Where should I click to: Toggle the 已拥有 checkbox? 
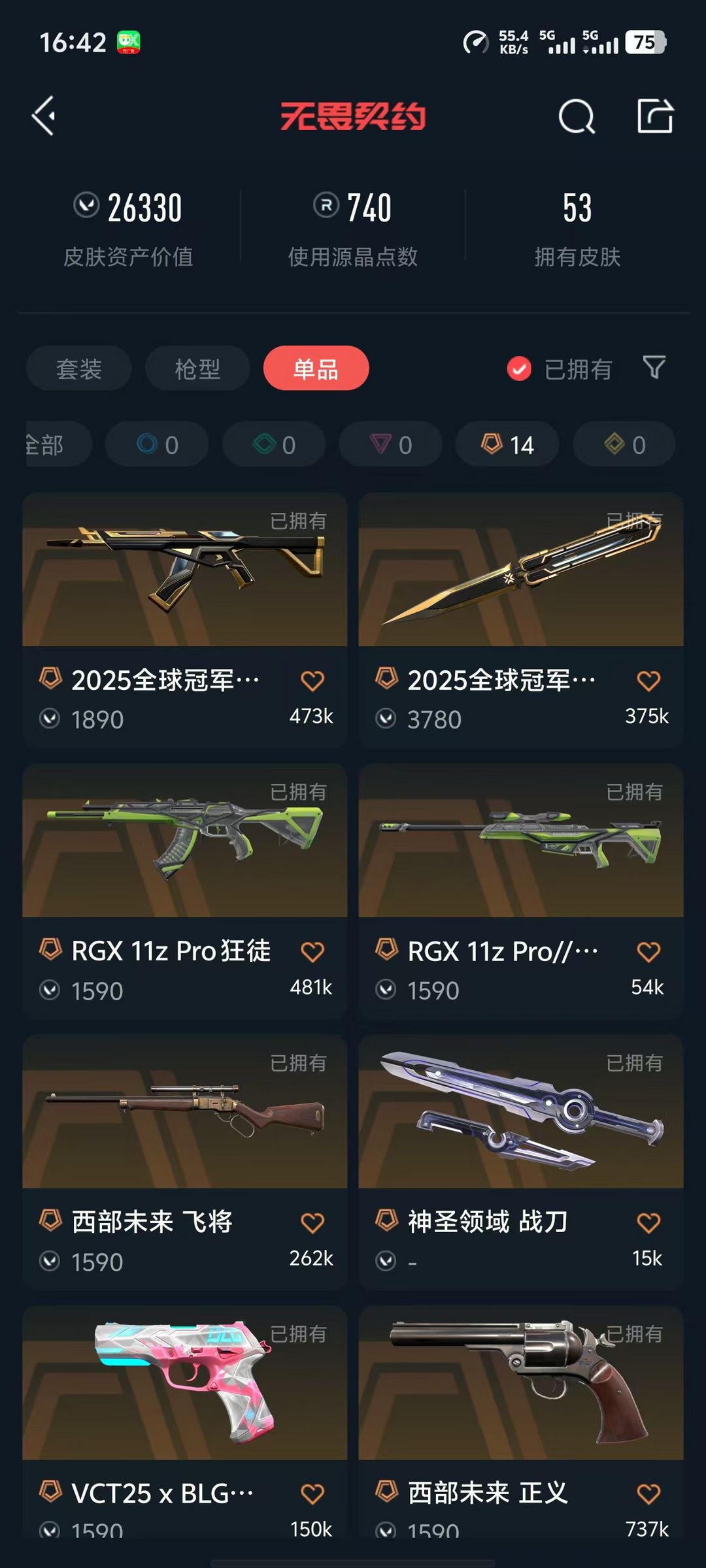tap(519, 368)
